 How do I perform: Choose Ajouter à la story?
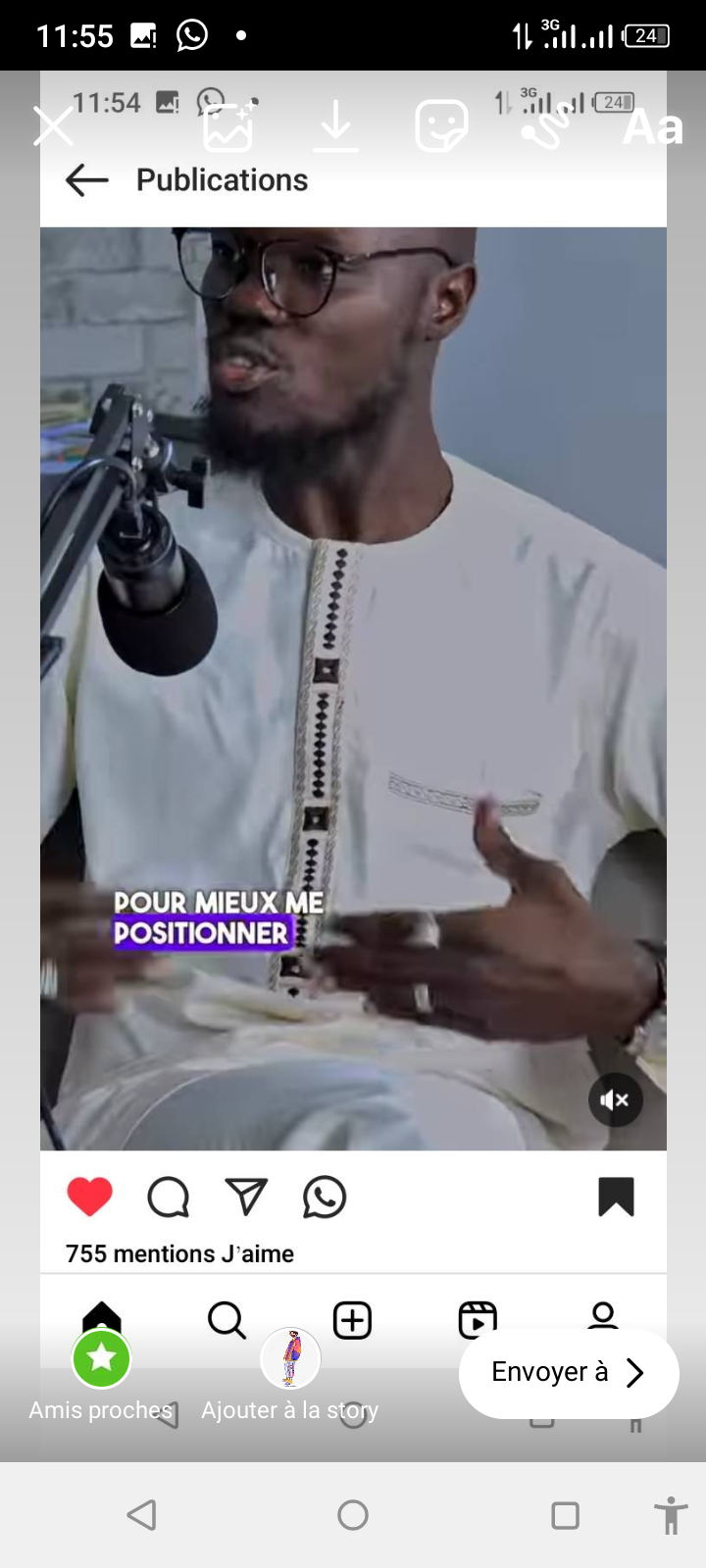tap(290, 1359)
